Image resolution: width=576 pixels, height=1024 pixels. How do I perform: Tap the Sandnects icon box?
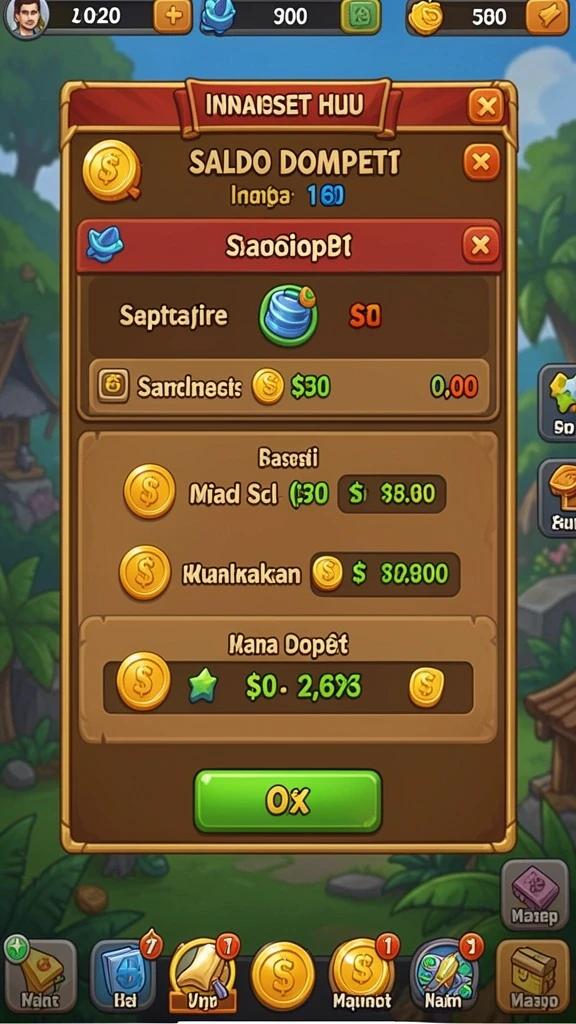click(x=113, y=387)
